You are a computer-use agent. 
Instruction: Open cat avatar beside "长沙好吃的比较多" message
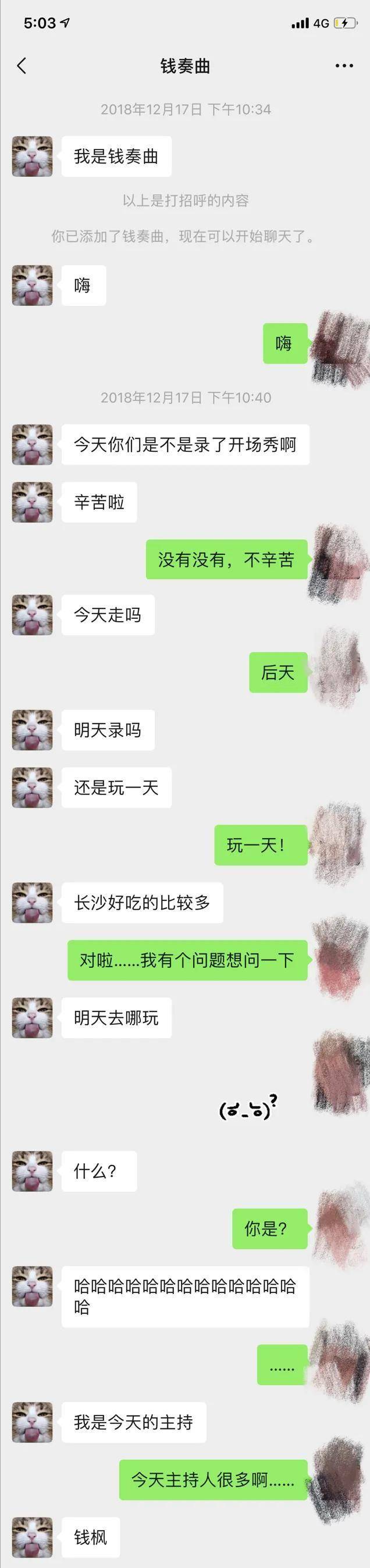coord(32,902)
